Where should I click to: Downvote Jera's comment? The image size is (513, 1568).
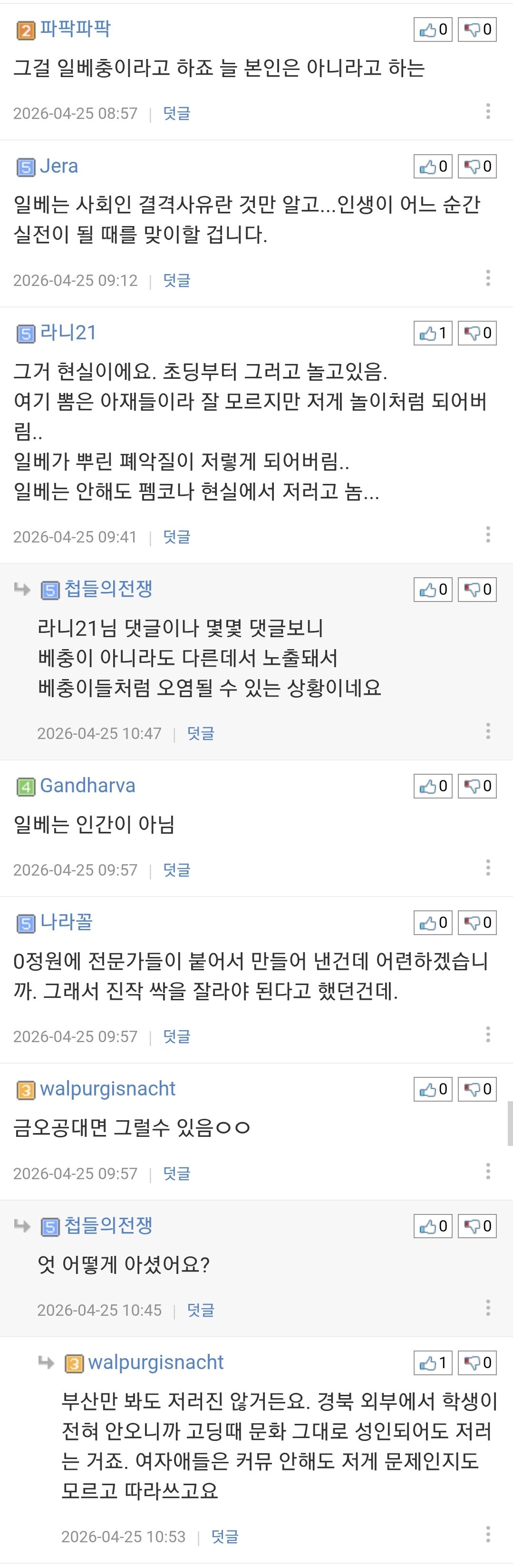point(477,166)
